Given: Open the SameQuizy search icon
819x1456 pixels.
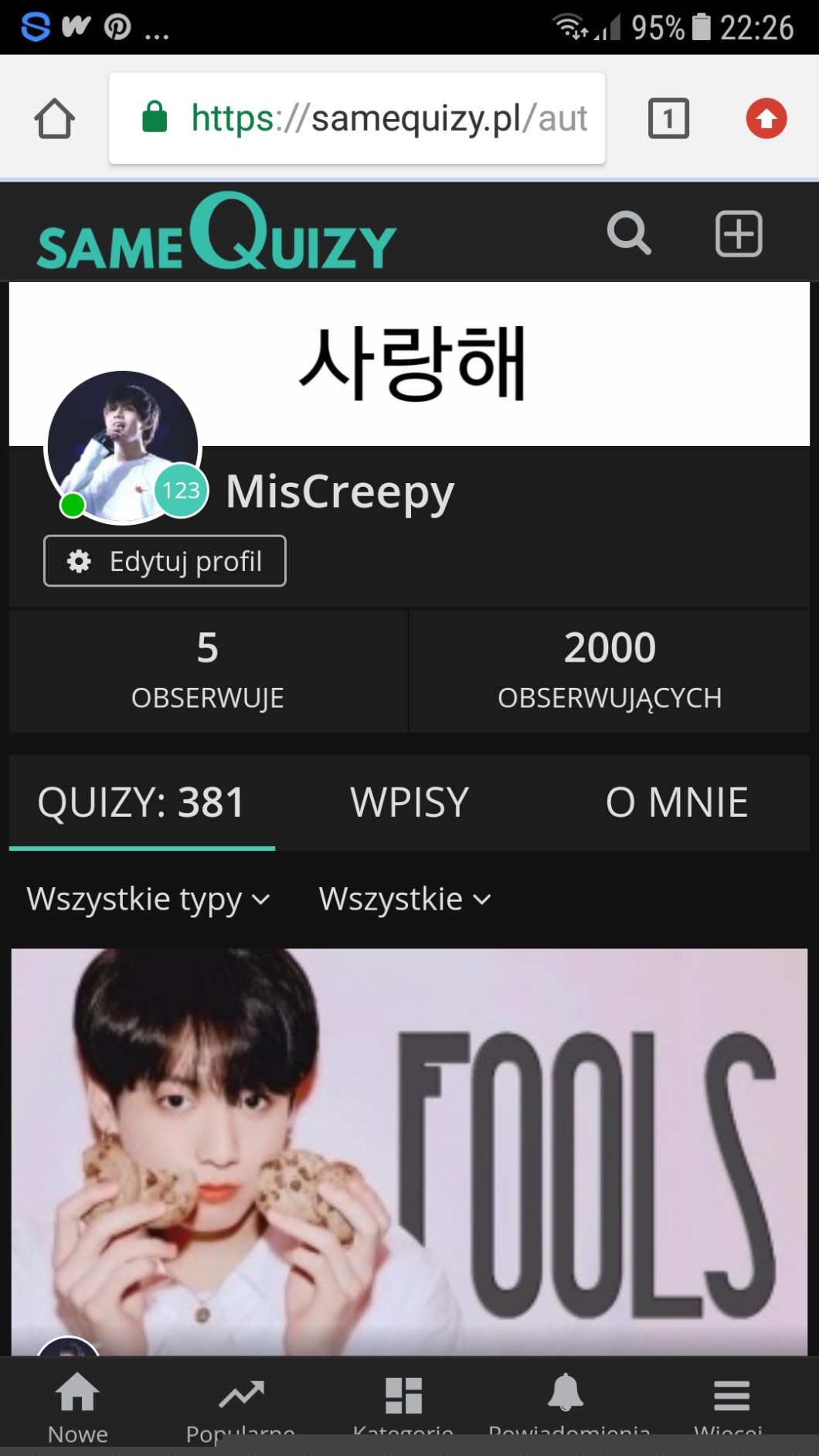Looking at the screenshot, I should (629, 233).
